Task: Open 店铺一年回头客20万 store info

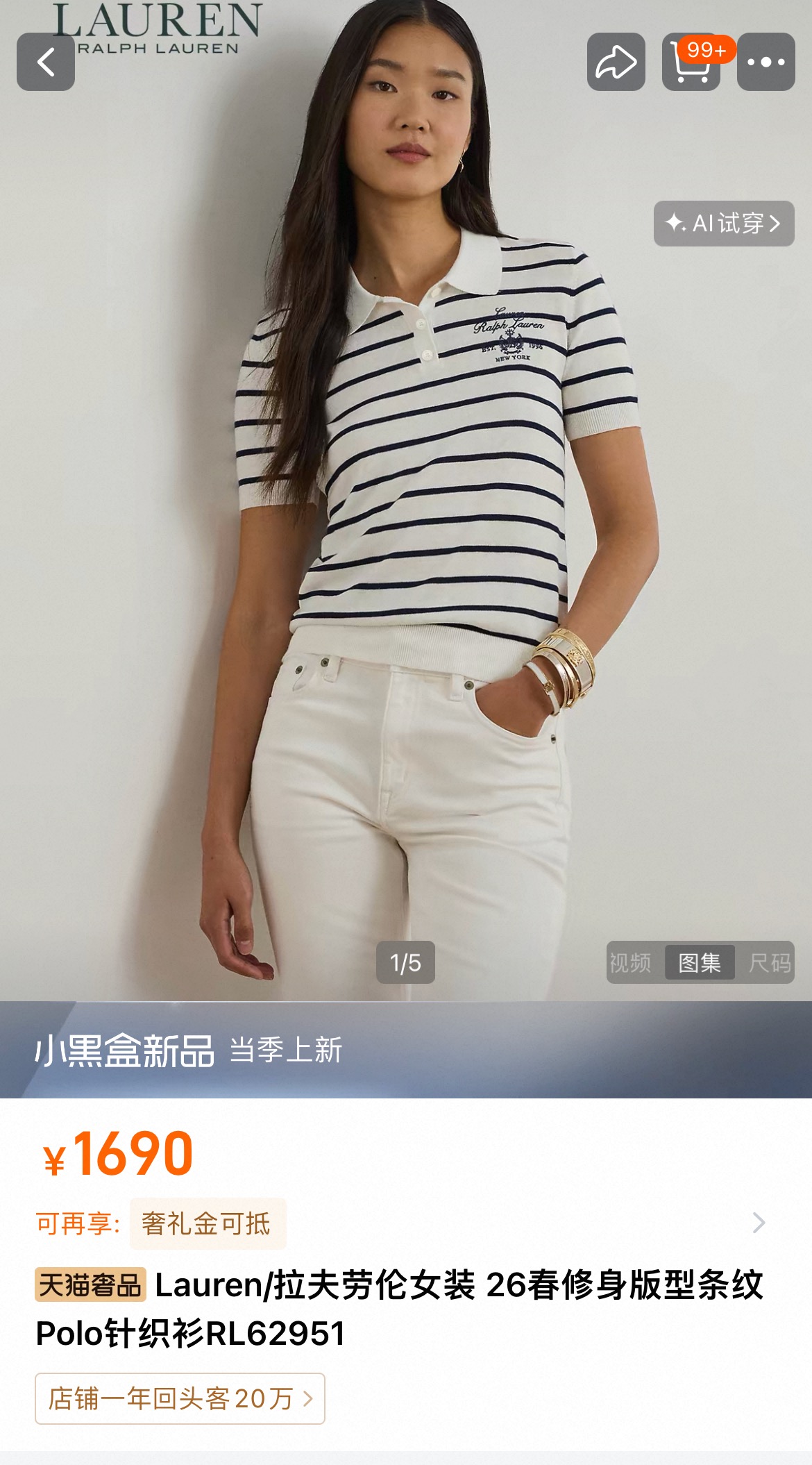Action: (180, 1398)
